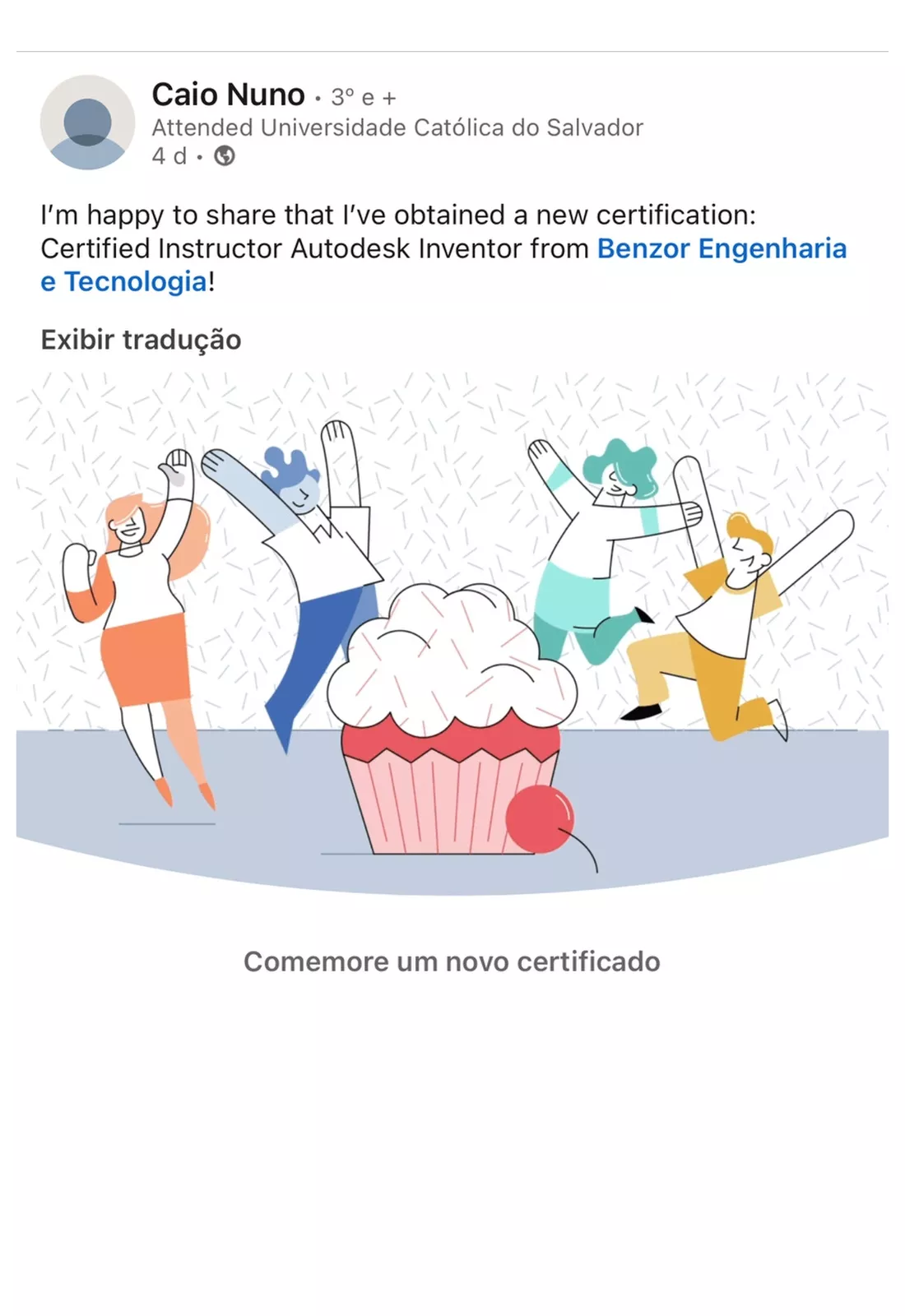This screenshot has width=905, height=1316.
Task: Tap the name Caio Nuno
Action: [x=228, y=95]
